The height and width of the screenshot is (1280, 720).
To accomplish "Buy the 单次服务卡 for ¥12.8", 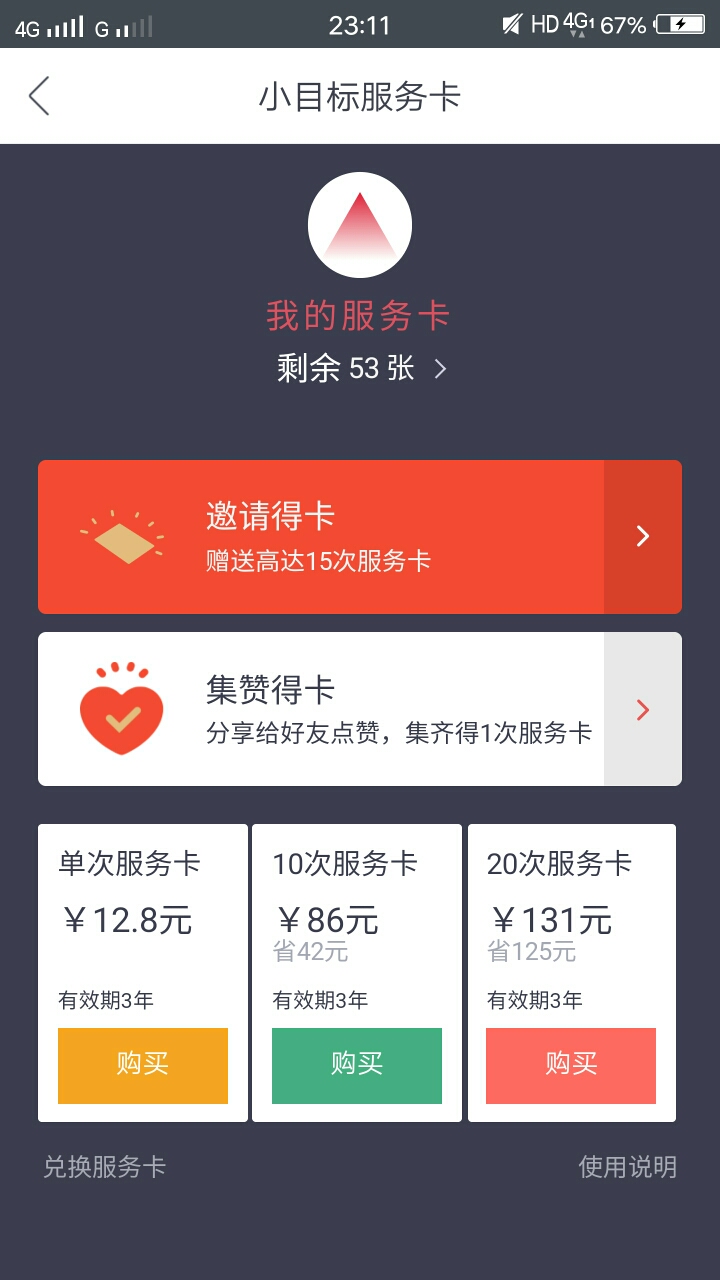I will (143, 1066).
